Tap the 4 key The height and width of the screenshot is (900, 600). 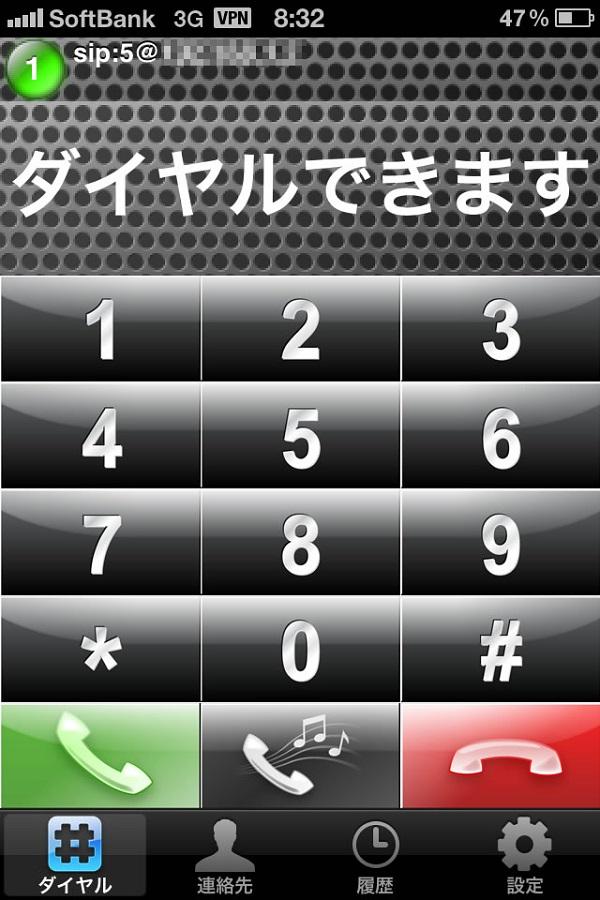point(100,437)
